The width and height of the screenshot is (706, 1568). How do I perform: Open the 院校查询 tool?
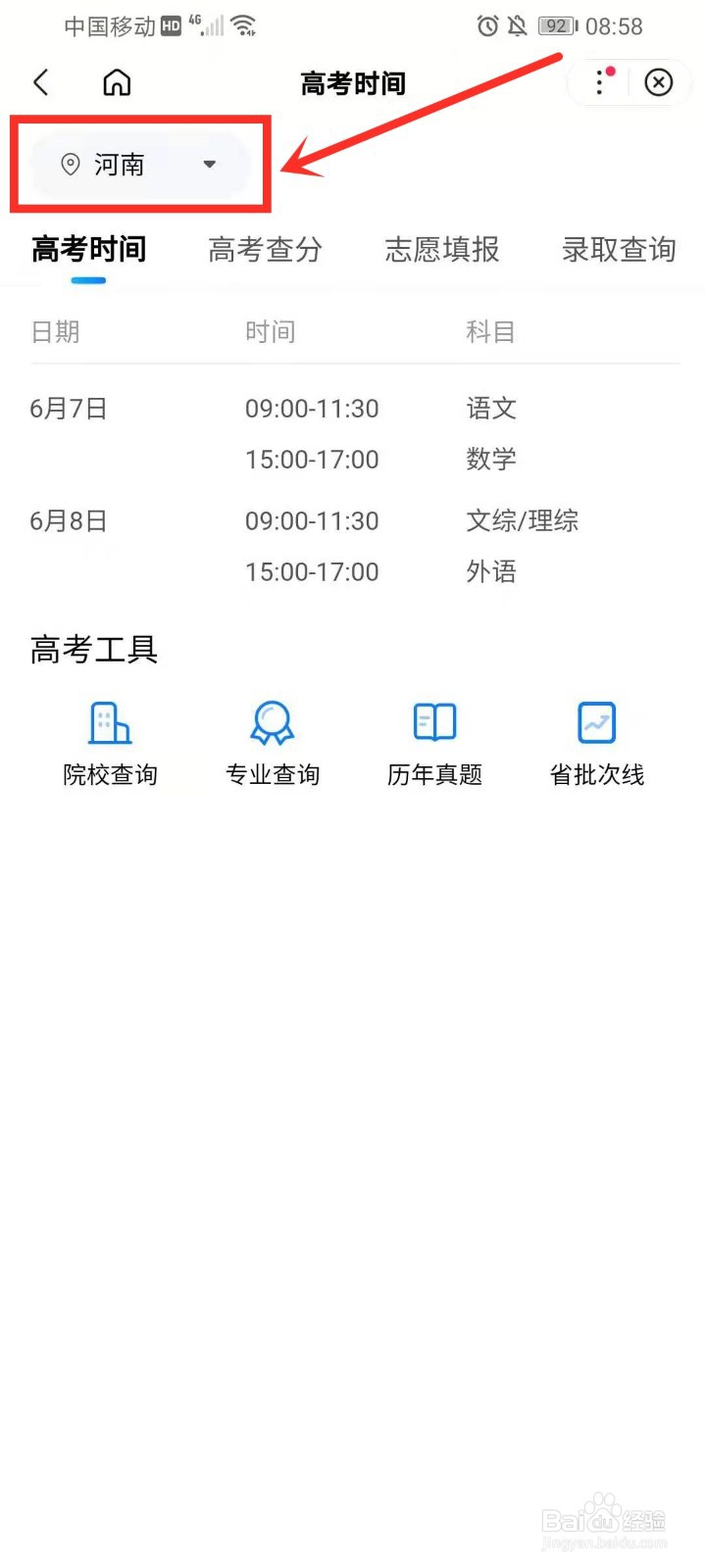click(x=110, y=744)
